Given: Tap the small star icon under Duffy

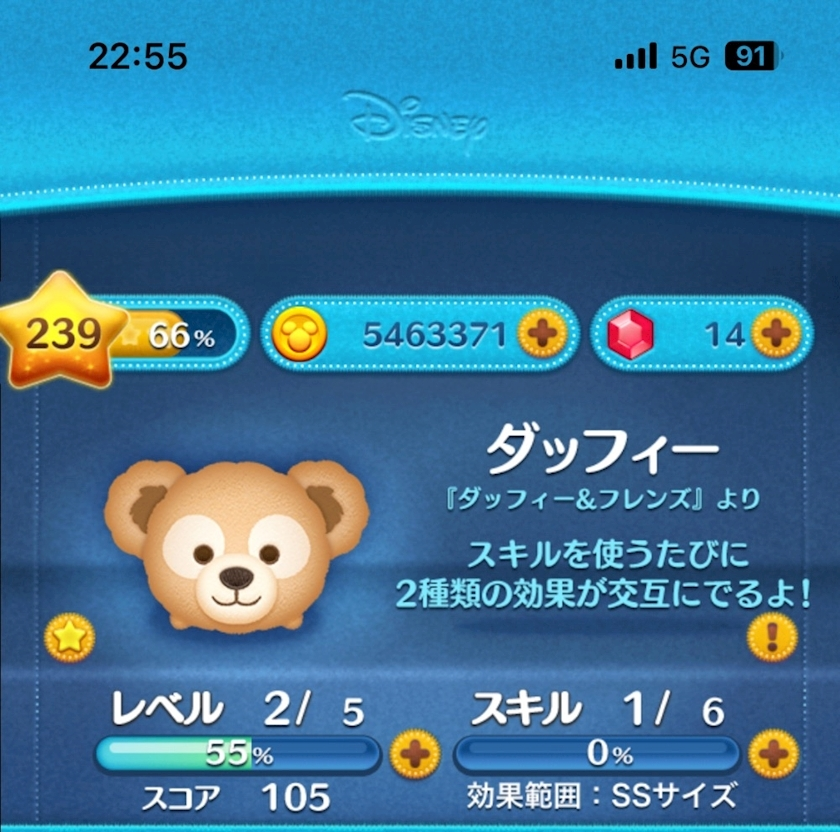Looking at the screenshot, I should point(70,637).
